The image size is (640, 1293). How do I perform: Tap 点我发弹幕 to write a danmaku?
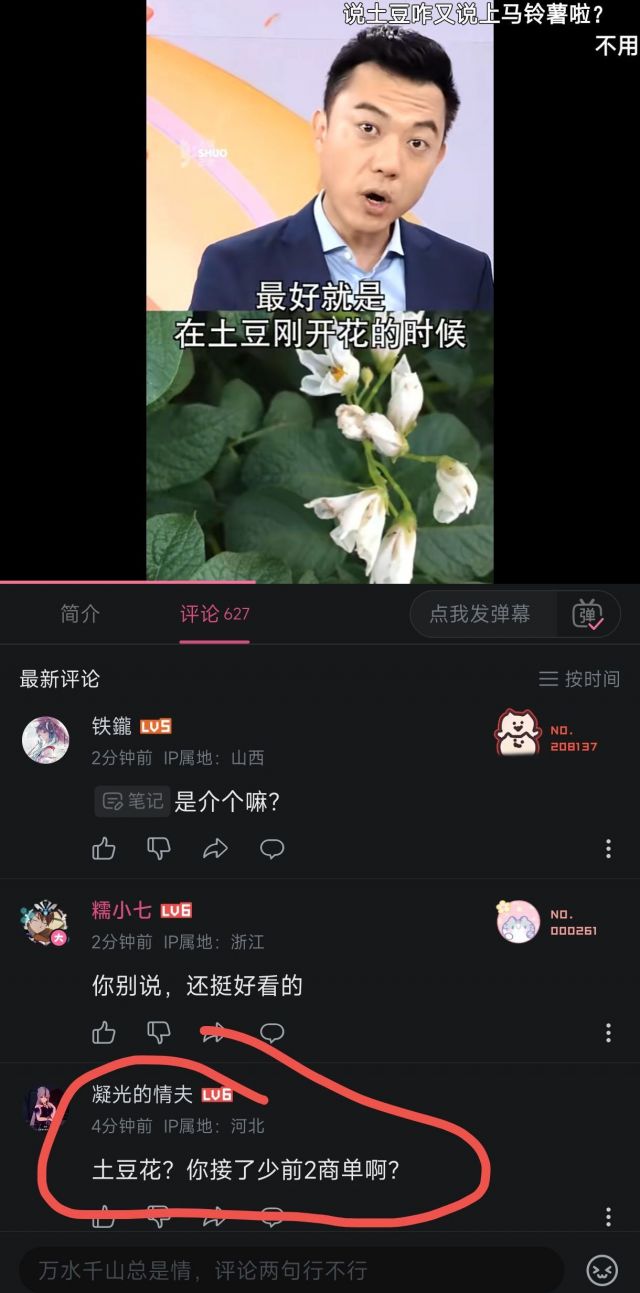tap(481, 614)
